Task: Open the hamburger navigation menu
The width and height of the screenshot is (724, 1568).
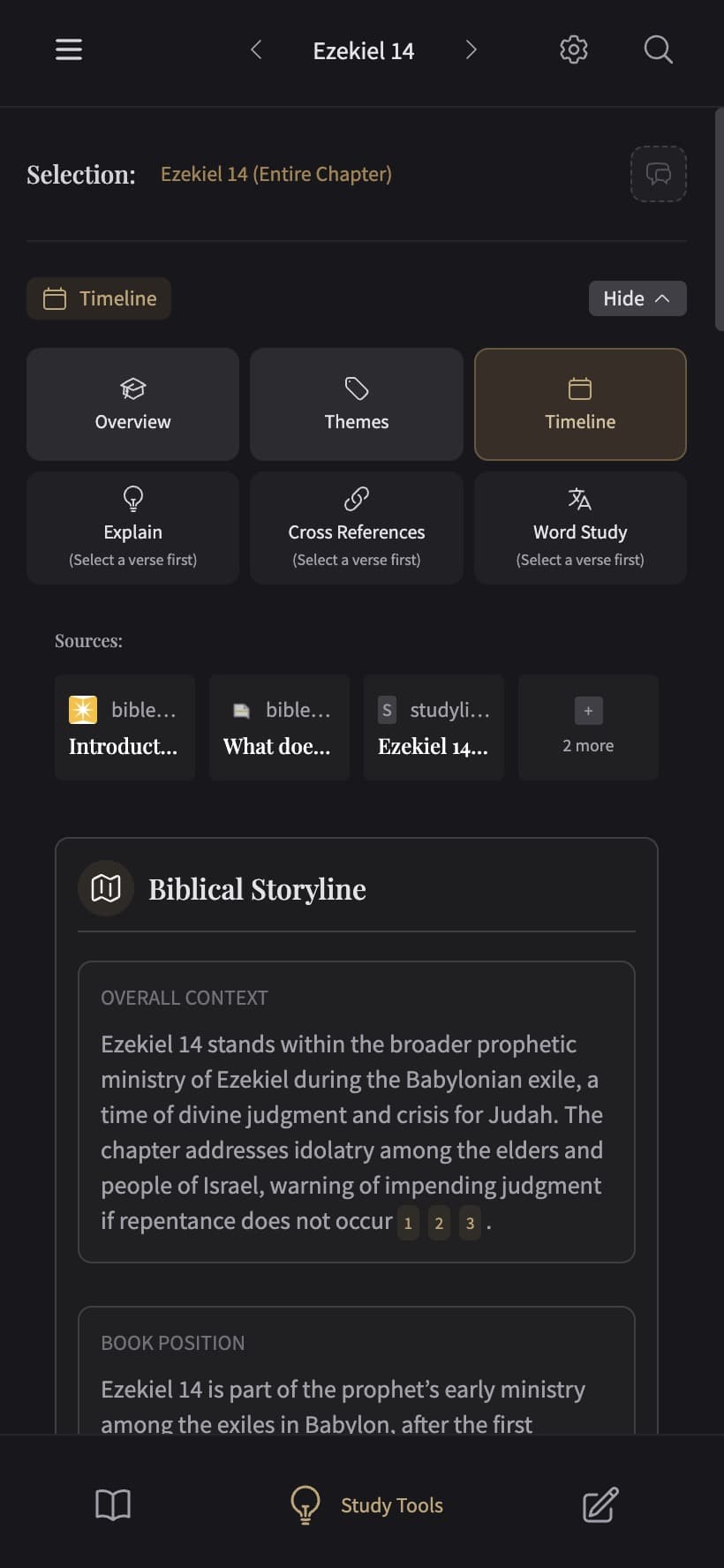Action: tap(68, 49)
